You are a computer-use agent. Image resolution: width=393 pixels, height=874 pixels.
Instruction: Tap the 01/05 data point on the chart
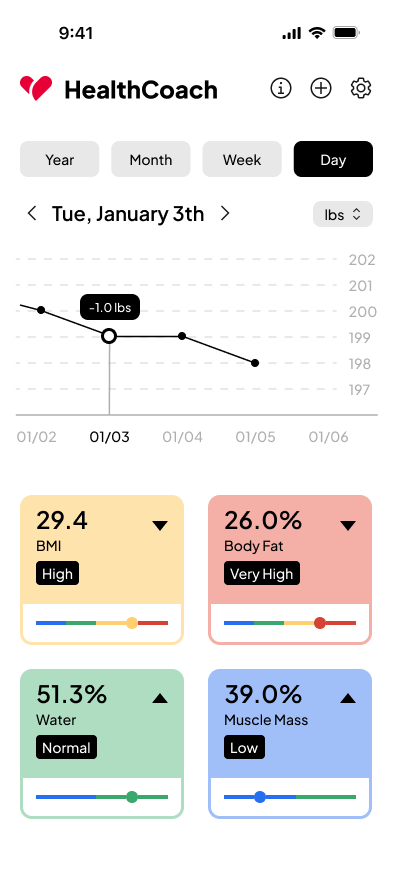(255, 363)
